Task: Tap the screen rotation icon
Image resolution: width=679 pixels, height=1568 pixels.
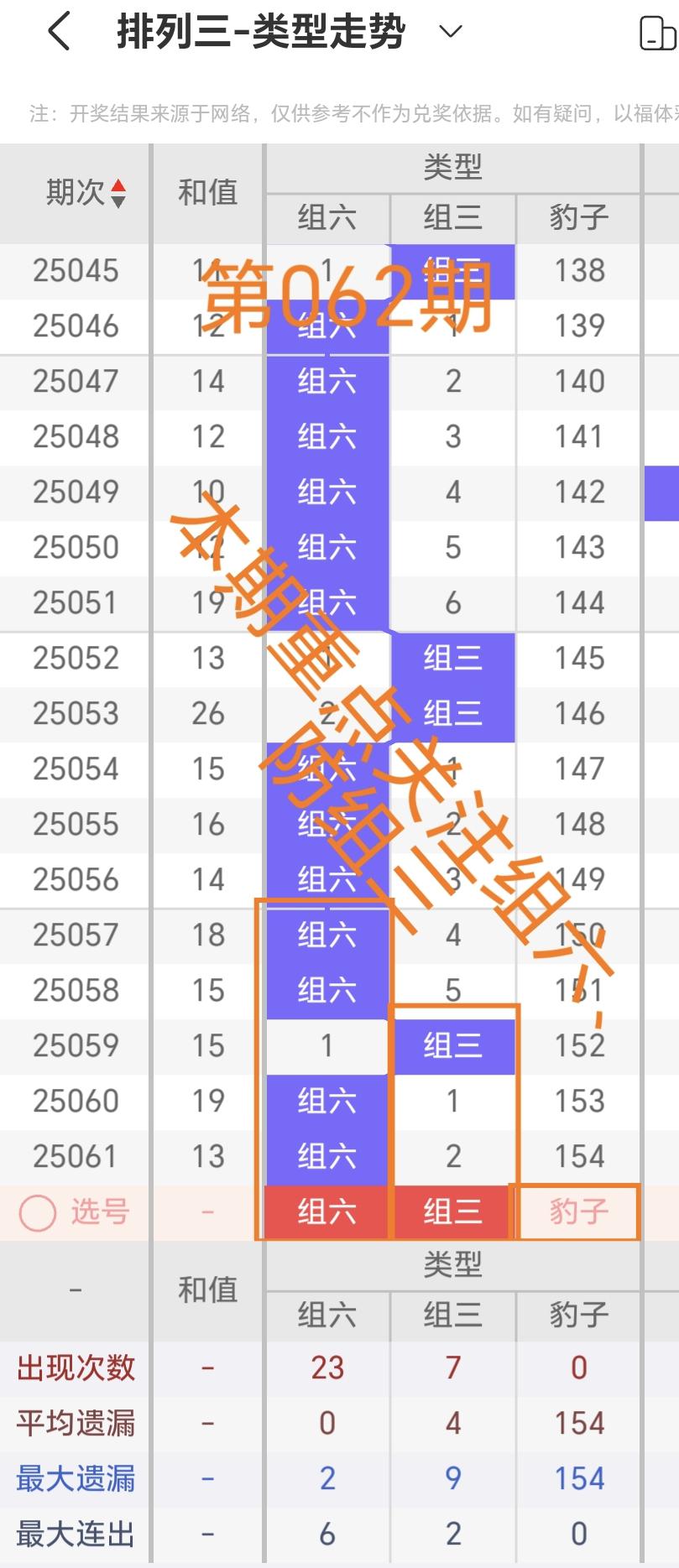Action: coord(657,34)
